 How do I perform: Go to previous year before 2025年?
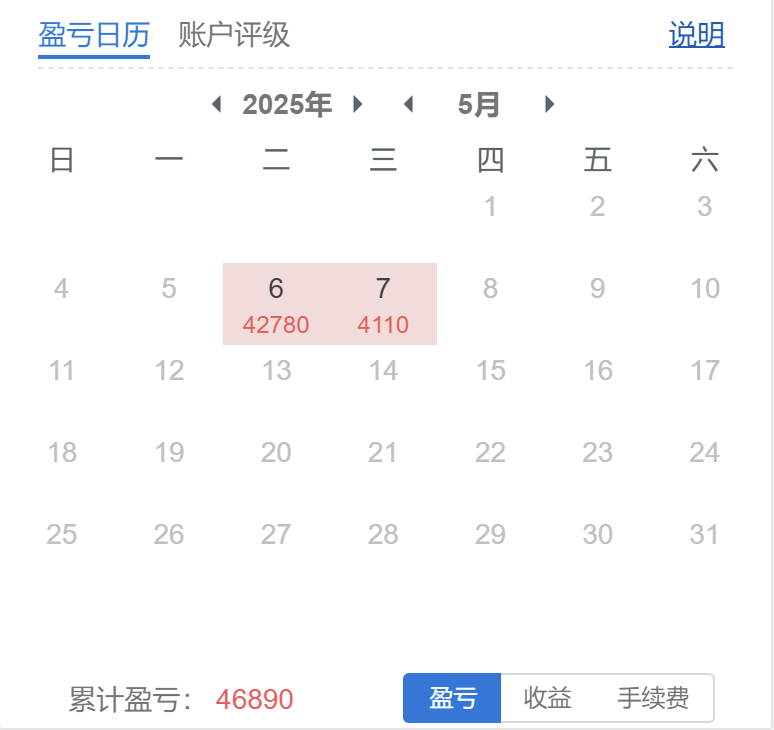[216, 104]
